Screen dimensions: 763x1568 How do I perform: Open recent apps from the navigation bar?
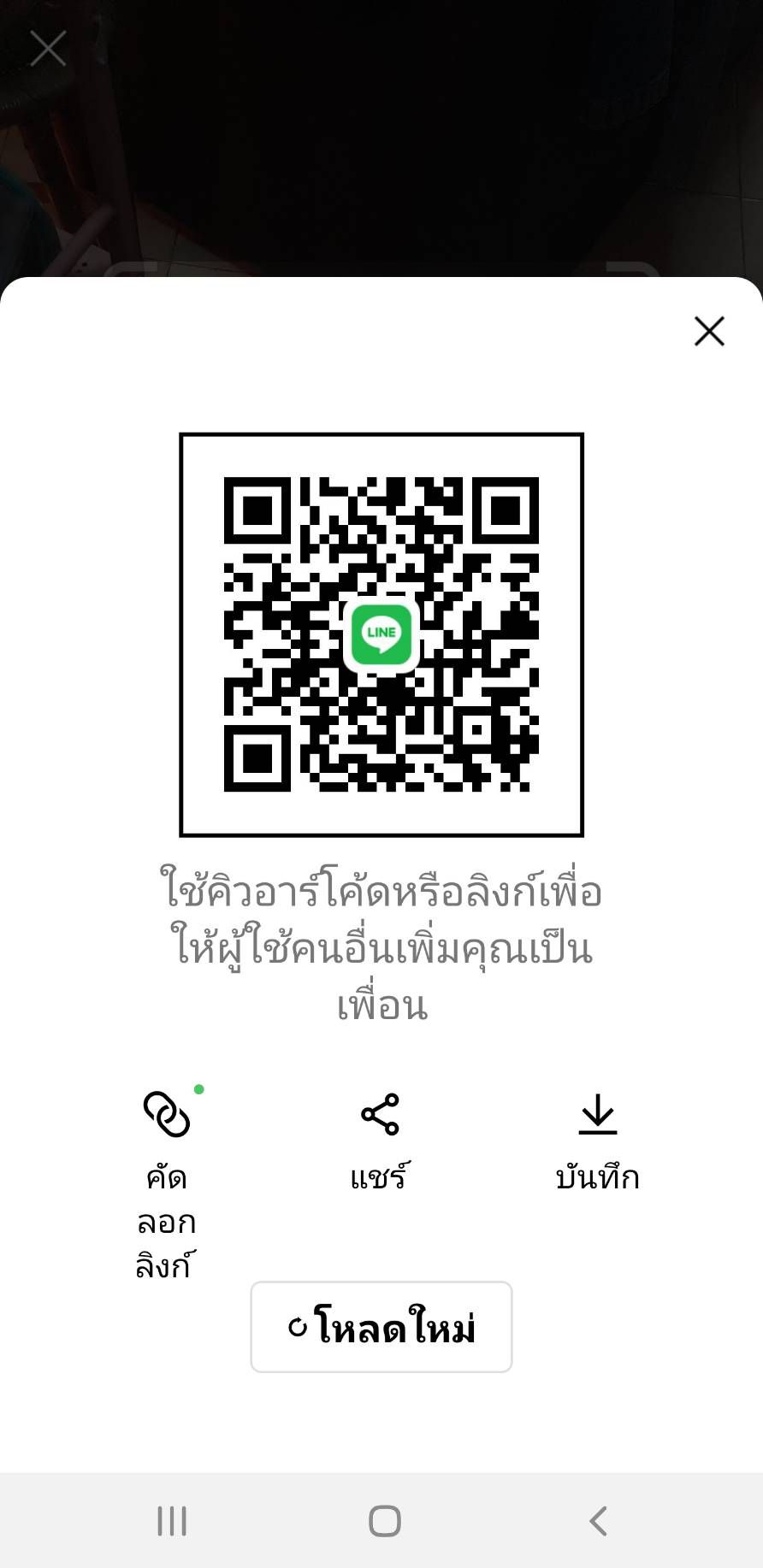[x=172, y=1521]
